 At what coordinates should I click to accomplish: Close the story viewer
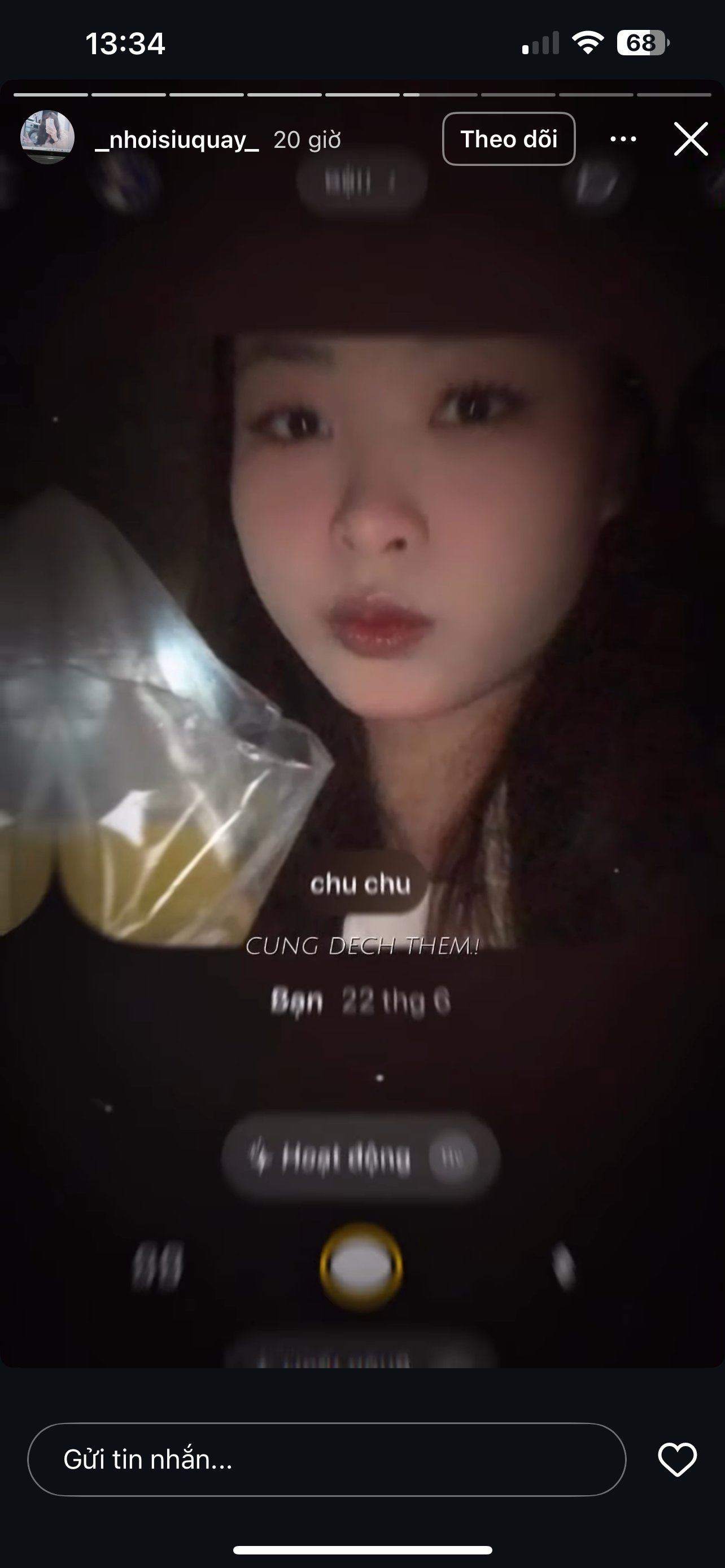pyautogui.click(x=691, y=139)
